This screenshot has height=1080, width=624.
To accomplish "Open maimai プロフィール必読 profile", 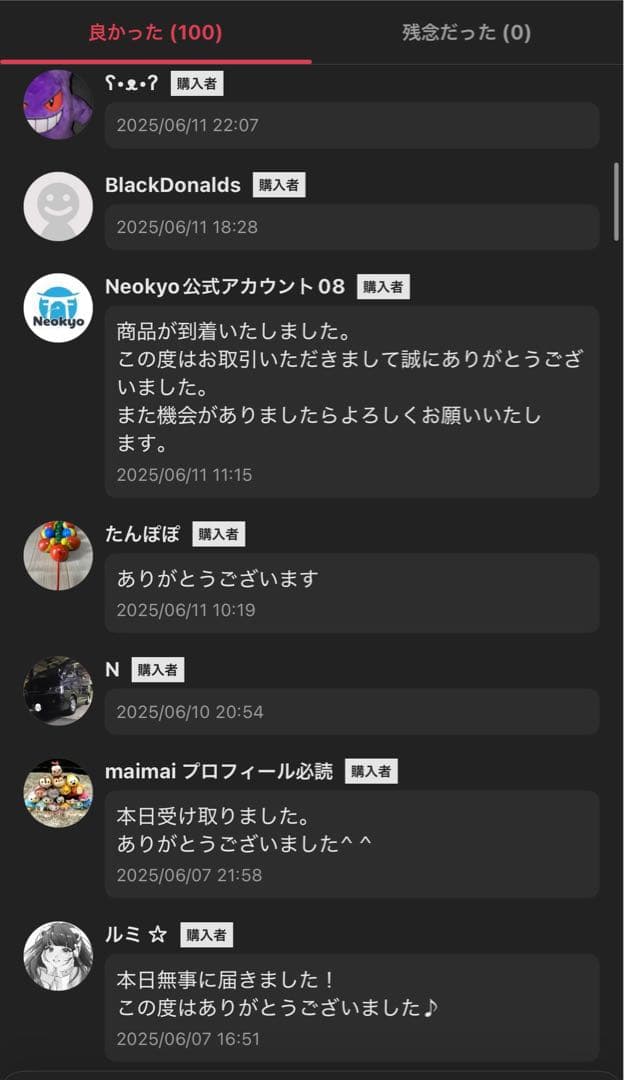I will point(58,793).
